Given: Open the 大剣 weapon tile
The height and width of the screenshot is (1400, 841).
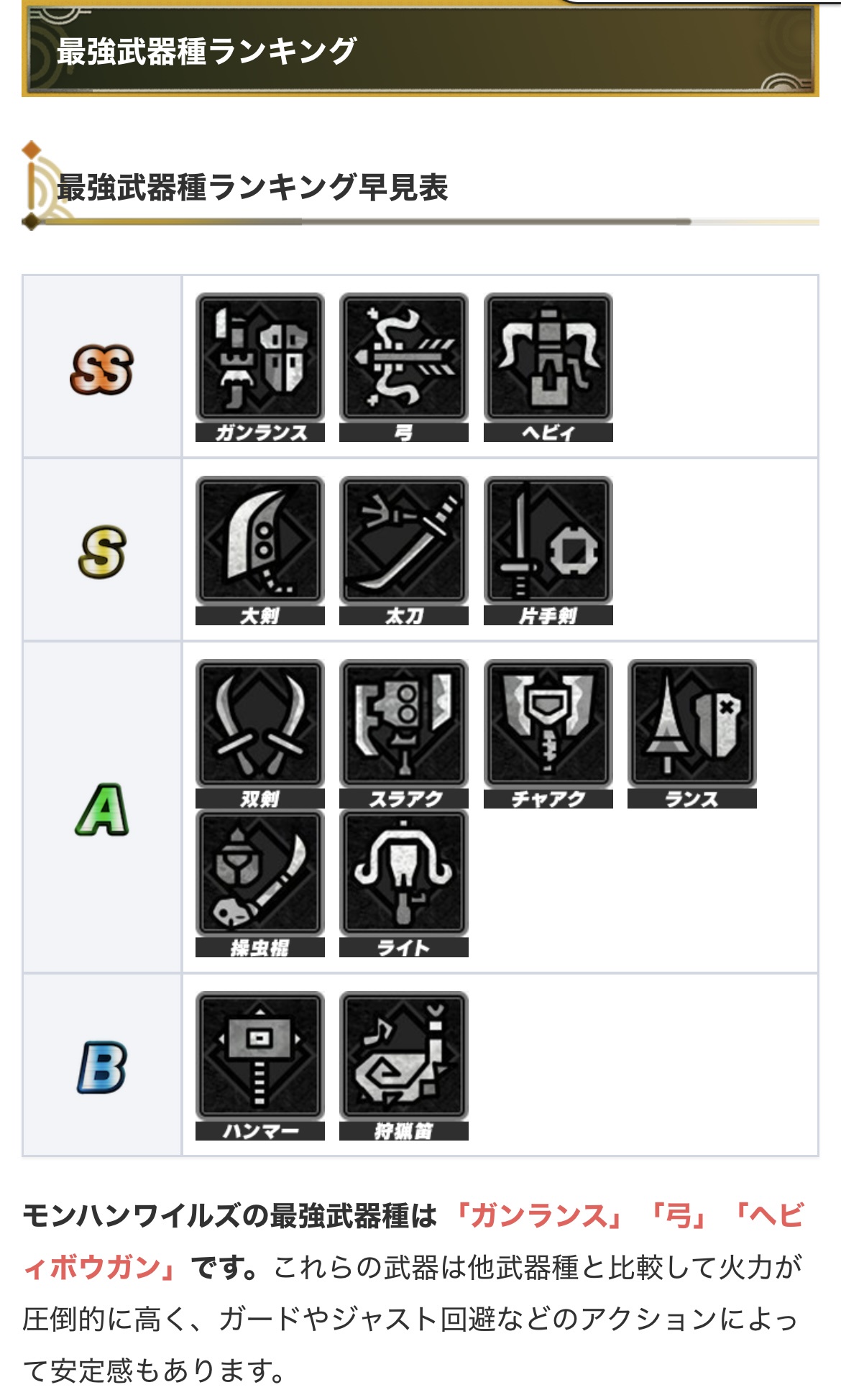Looking at the screenshot, I should 259,551.
